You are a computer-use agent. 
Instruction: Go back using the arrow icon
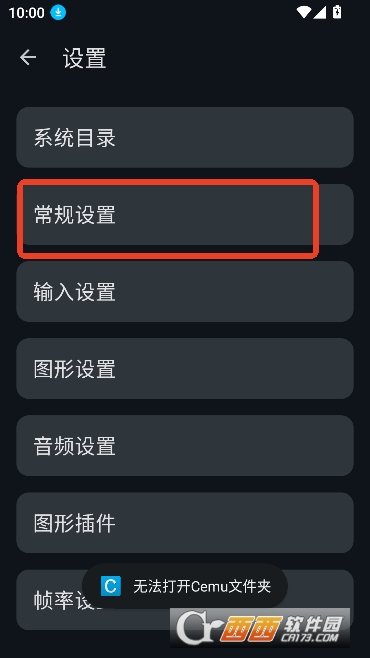[x=28, y=57]
